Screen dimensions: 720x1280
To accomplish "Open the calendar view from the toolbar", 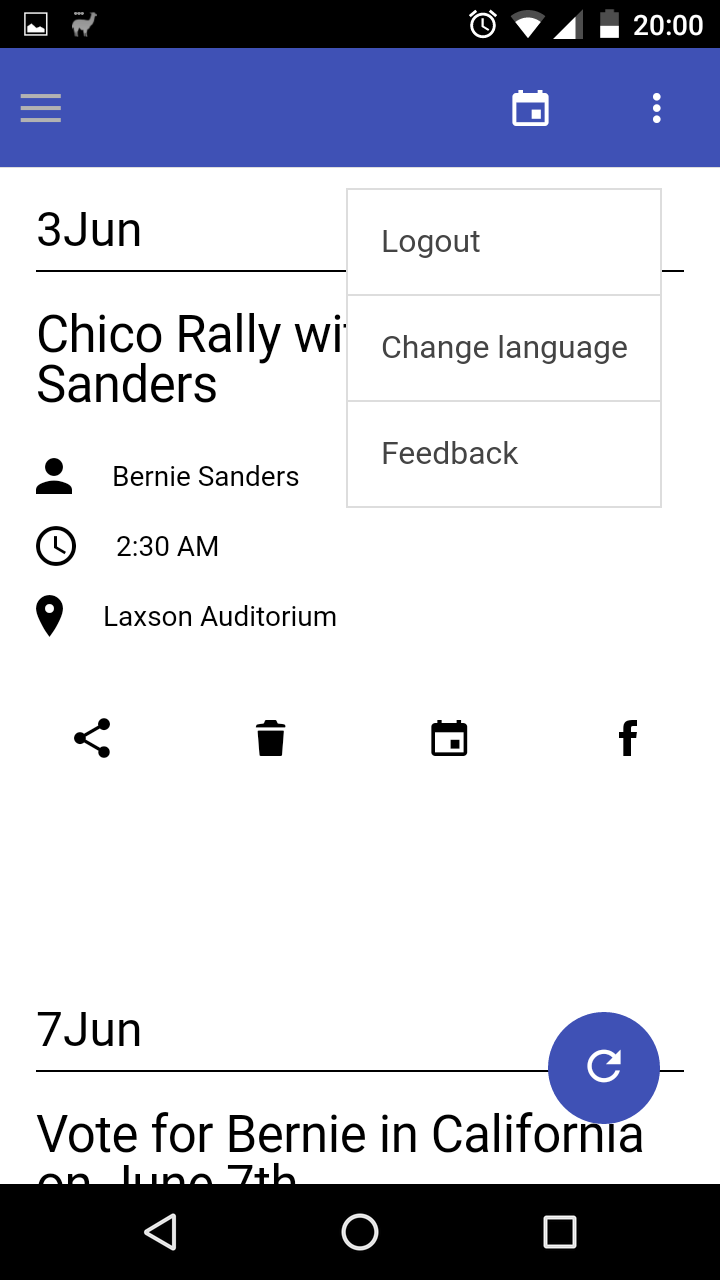I will 530,107.
